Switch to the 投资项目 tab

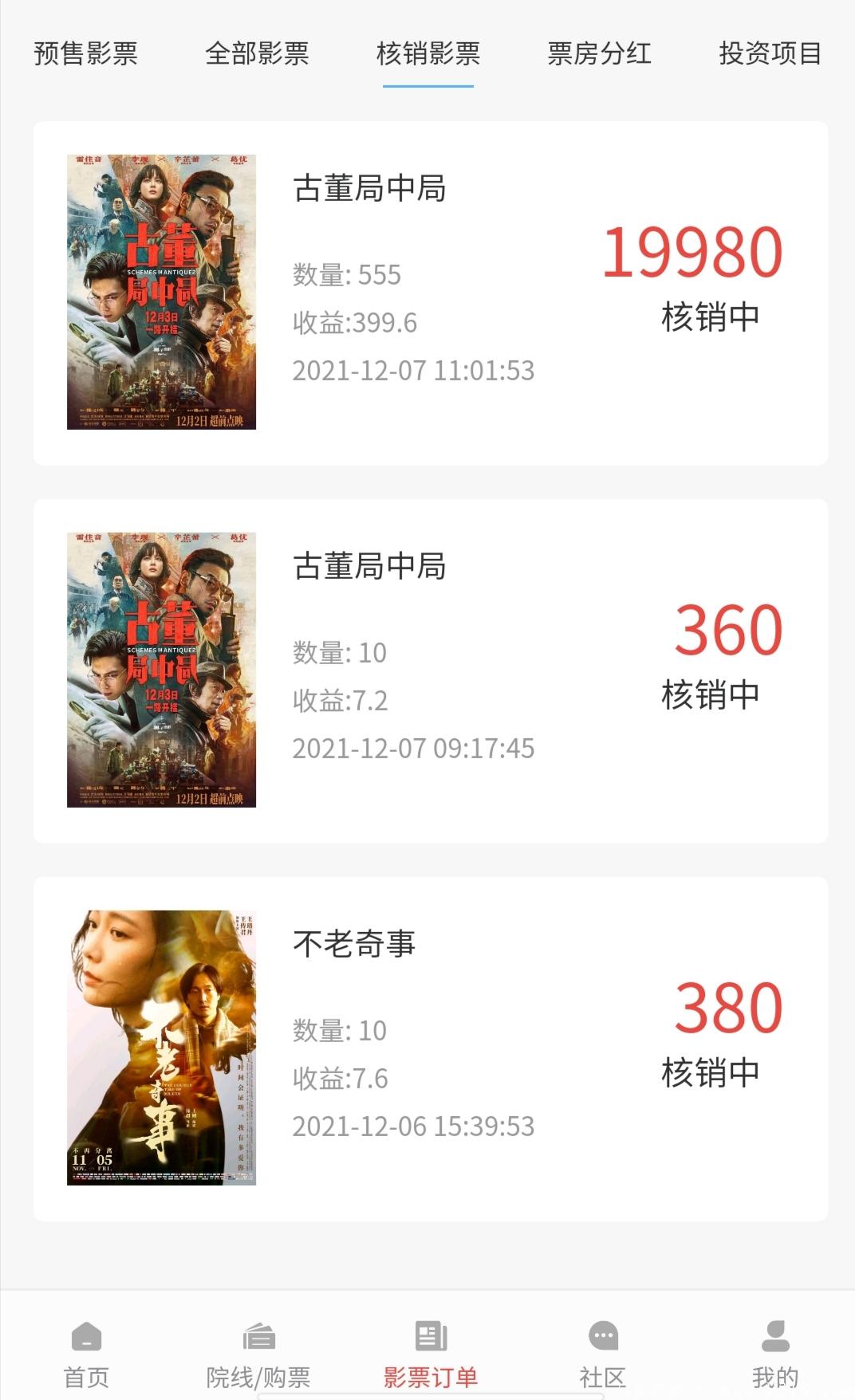point(770,53)
